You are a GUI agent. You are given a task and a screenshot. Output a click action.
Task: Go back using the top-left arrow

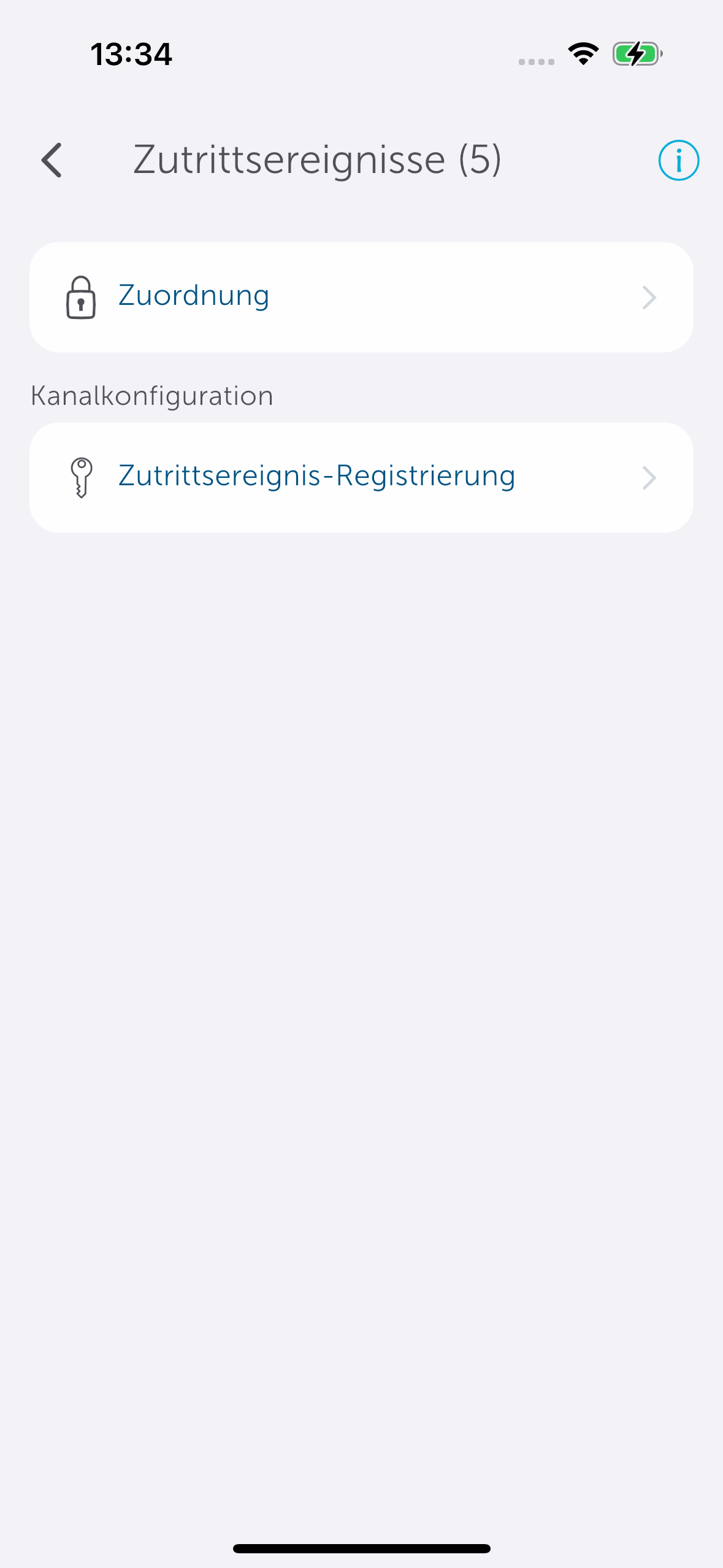point(52,160)
